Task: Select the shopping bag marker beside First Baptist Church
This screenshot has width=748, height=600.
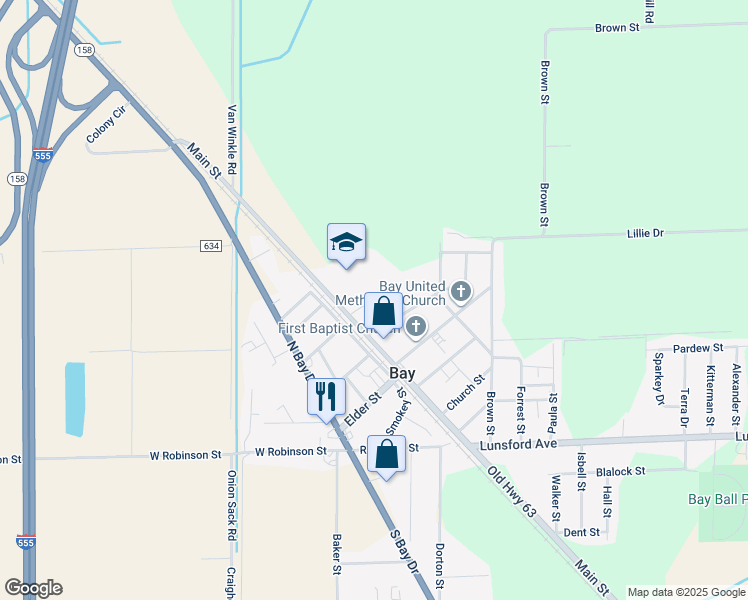Action: coord(384,311)
